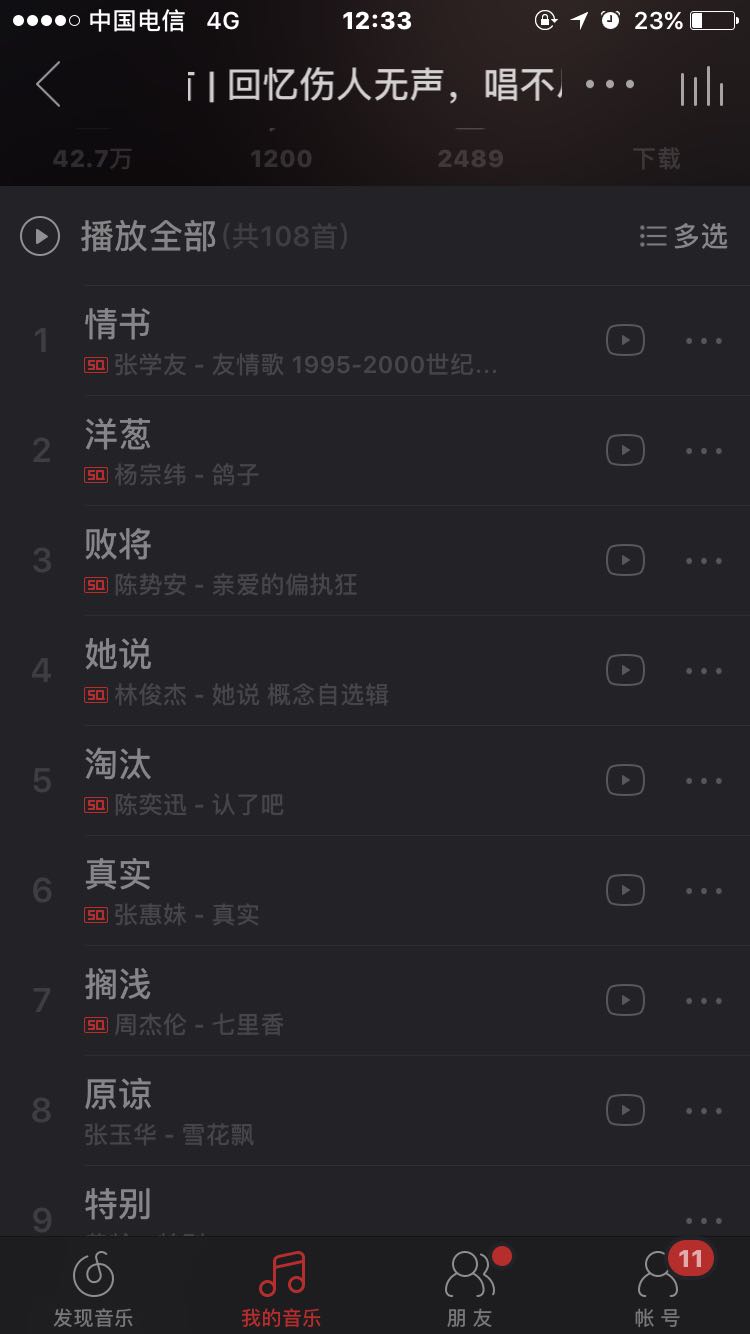Viewport: 750px width, 1334px height.
Task: Go back using the top-left arrow
Action: 48,84
